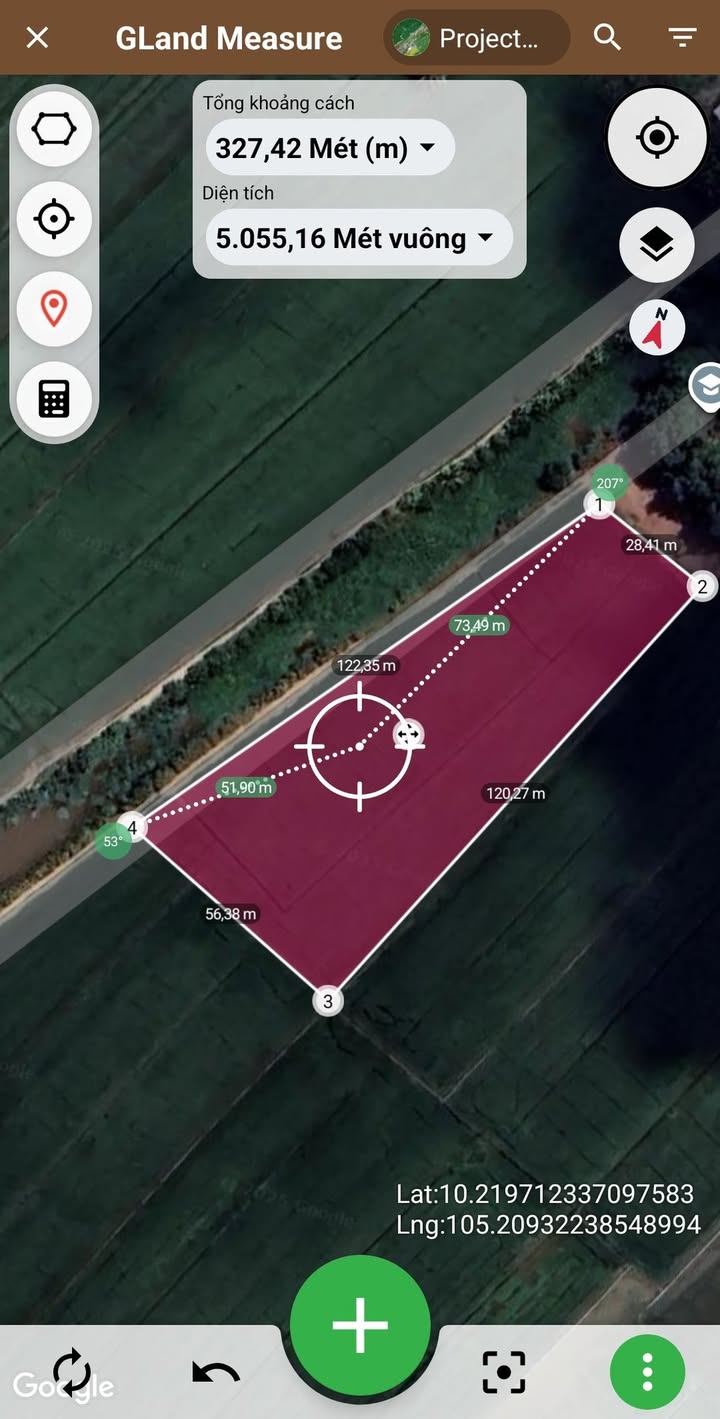Select the red location pin tool
This screenshot has height=1419, width=720.
pos(54,308)
